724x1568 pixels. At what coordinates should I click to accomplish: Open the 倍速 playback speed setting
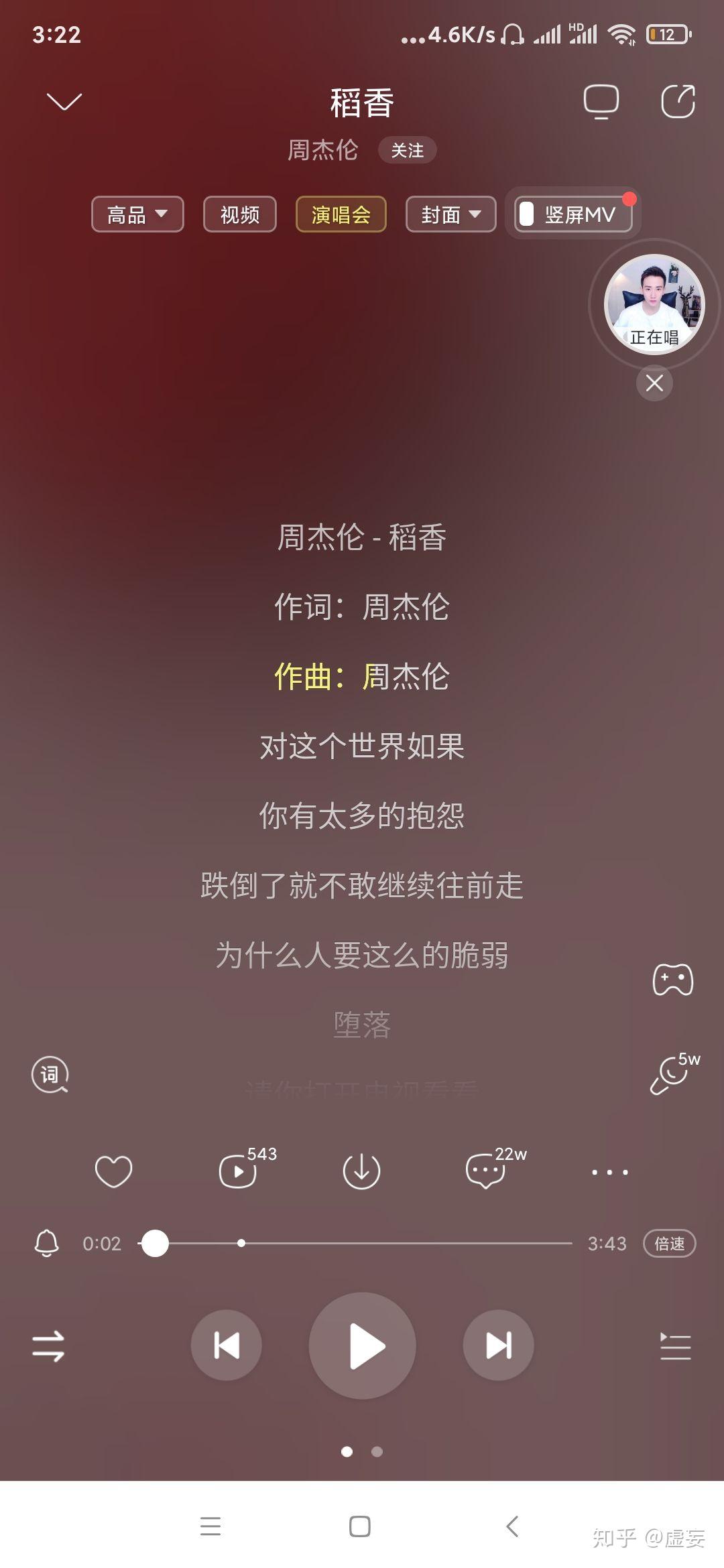tap(670, 1244)
